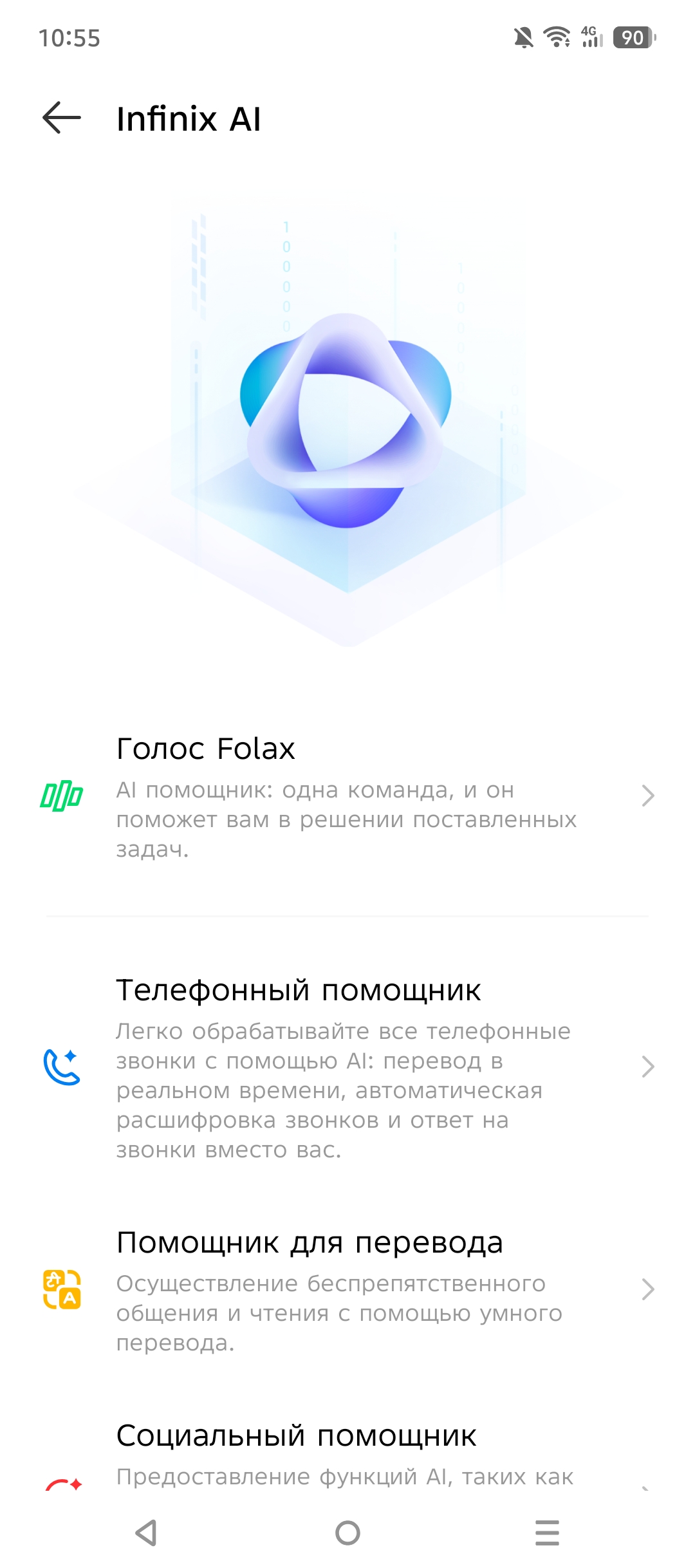Viewport: 695px width, 1568px height.
Task: Open Социальный помощник row
Action: tap(347, 1455)
